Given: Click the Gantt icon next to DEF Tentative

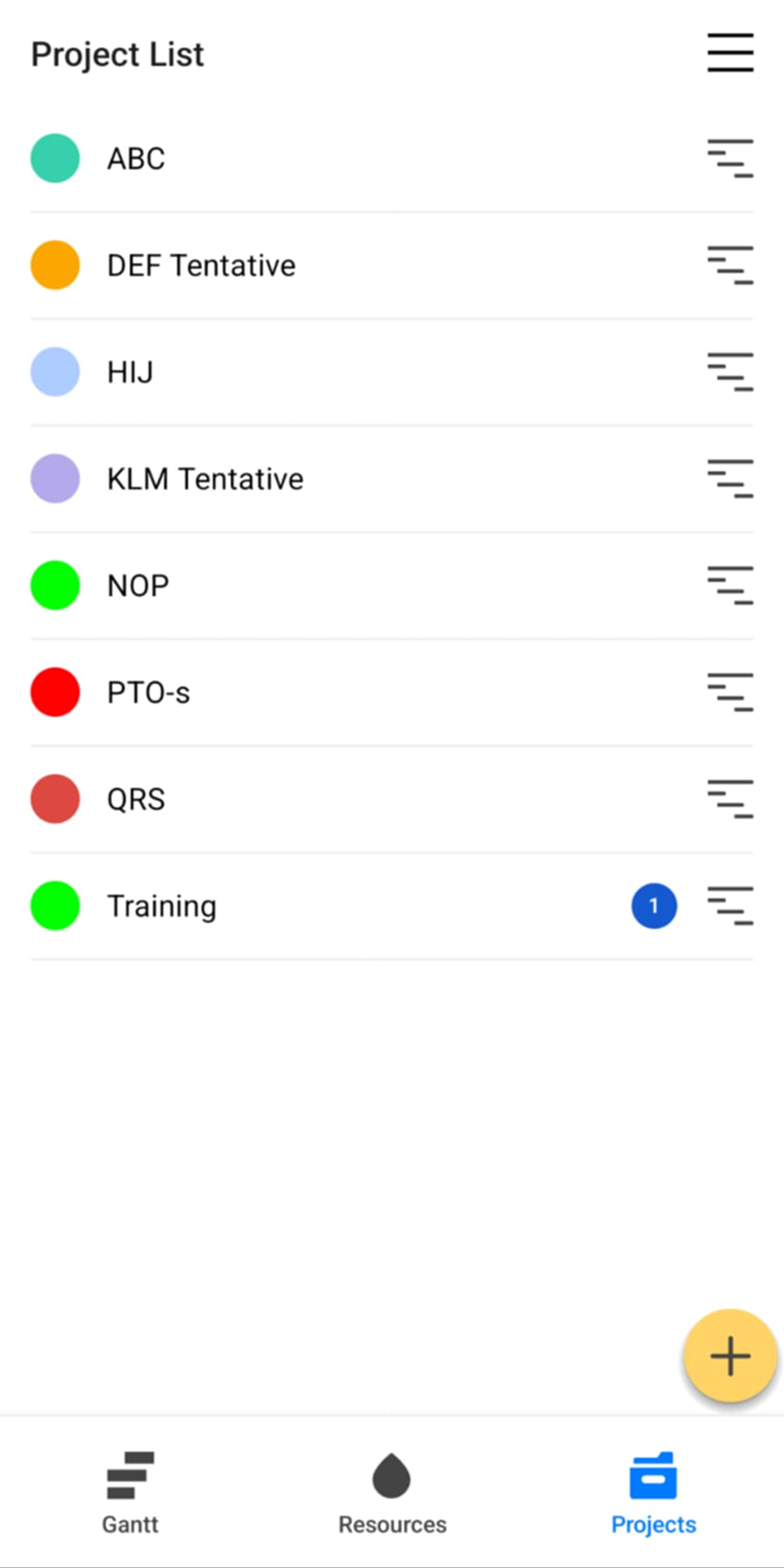Looking at the screenshot, I should point(730,265).
